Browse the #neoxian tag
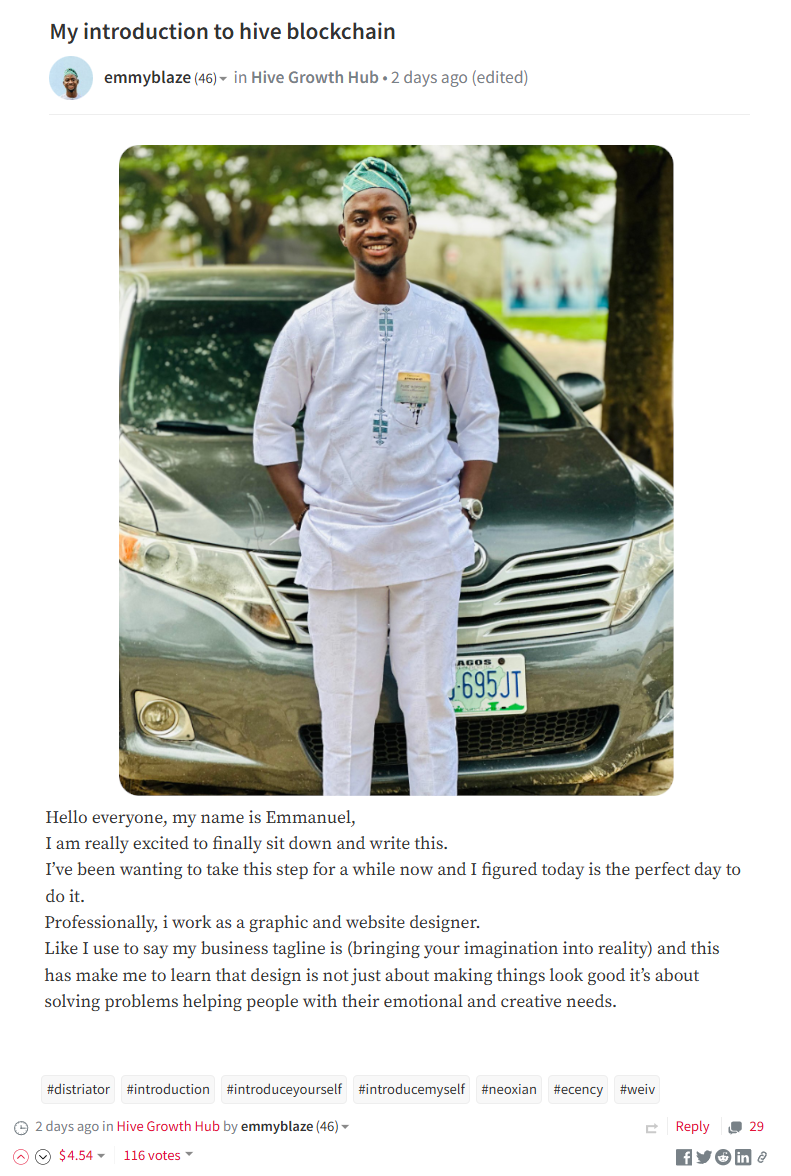 pyautogui.click(x=509, y=1089)
